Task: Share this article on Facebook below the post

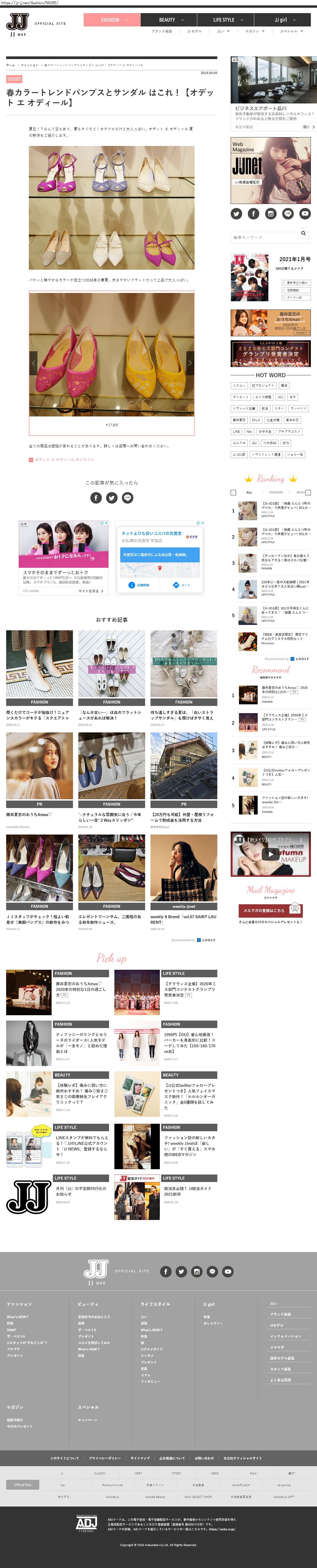Action: click(x=96, y=498)
